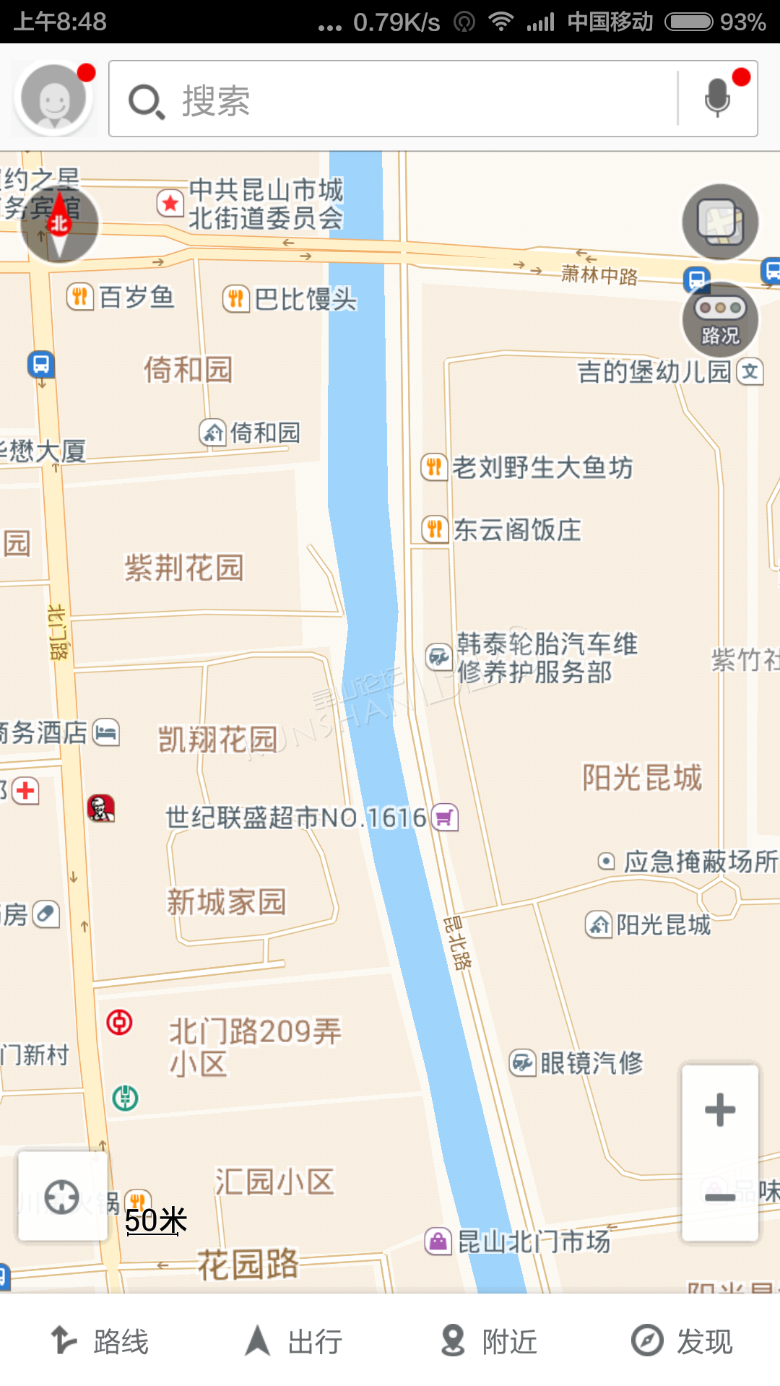Locate my current position

[x=62, y=1196]
